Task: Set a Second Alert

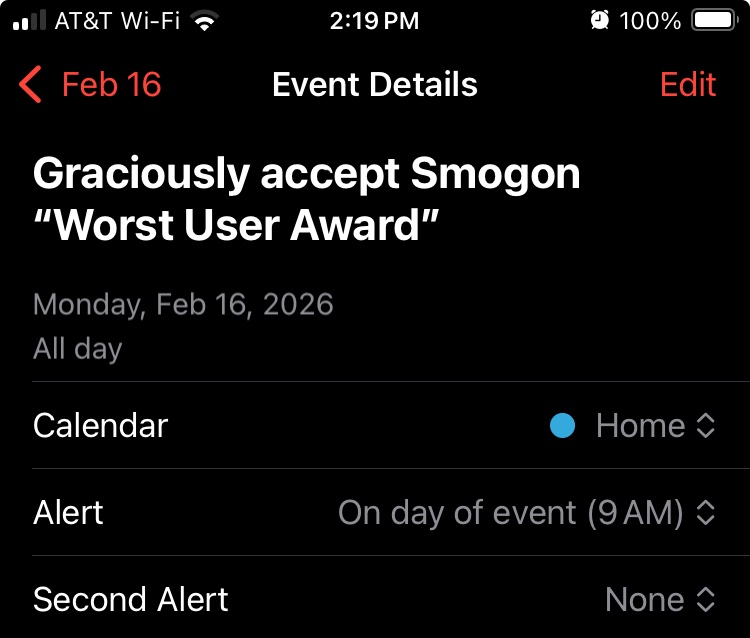Action: tap(660, 600)
